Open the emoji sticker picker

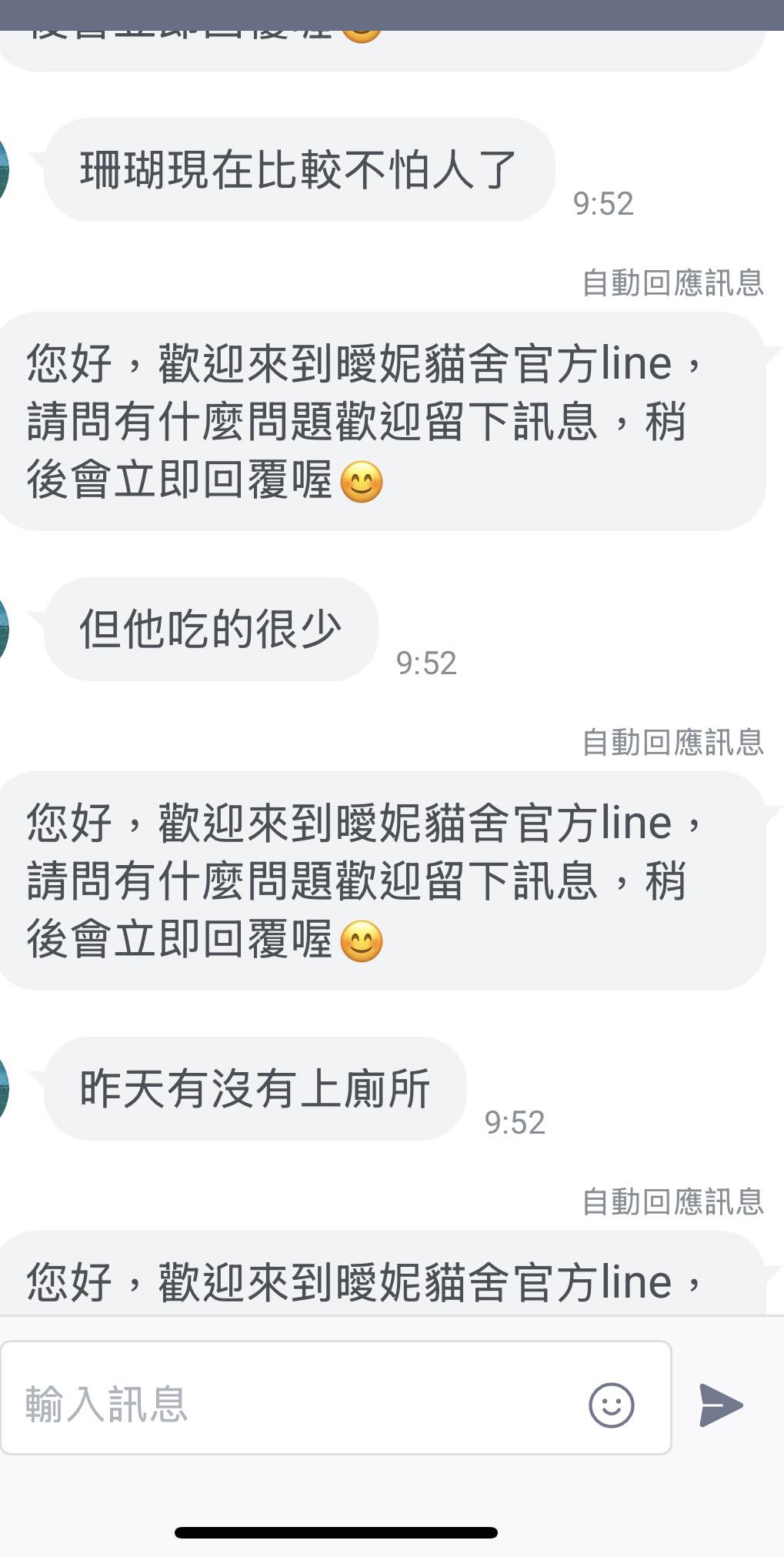[x=611, y=1405]
